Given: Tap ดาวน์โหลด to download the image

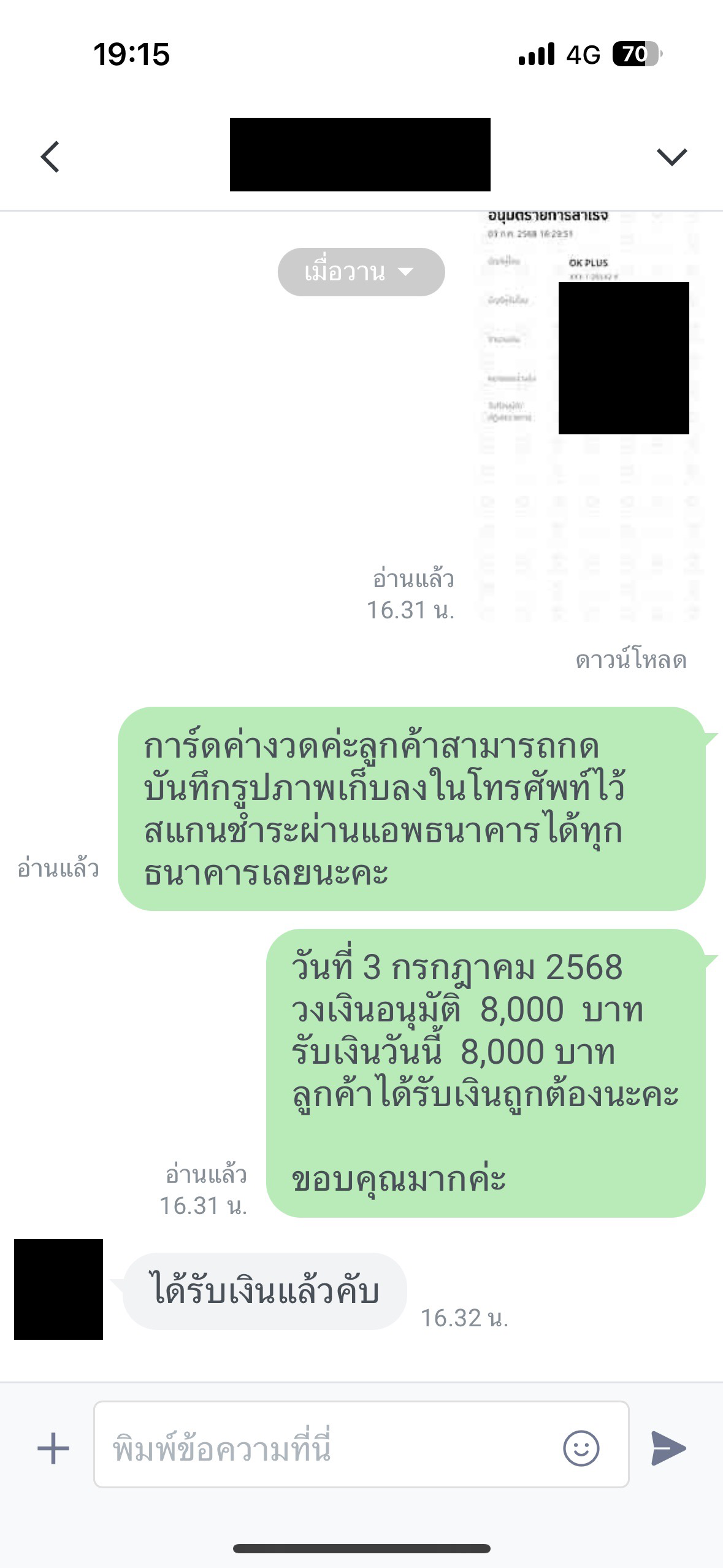Looking at the screenshot, I should coord(630,660).
